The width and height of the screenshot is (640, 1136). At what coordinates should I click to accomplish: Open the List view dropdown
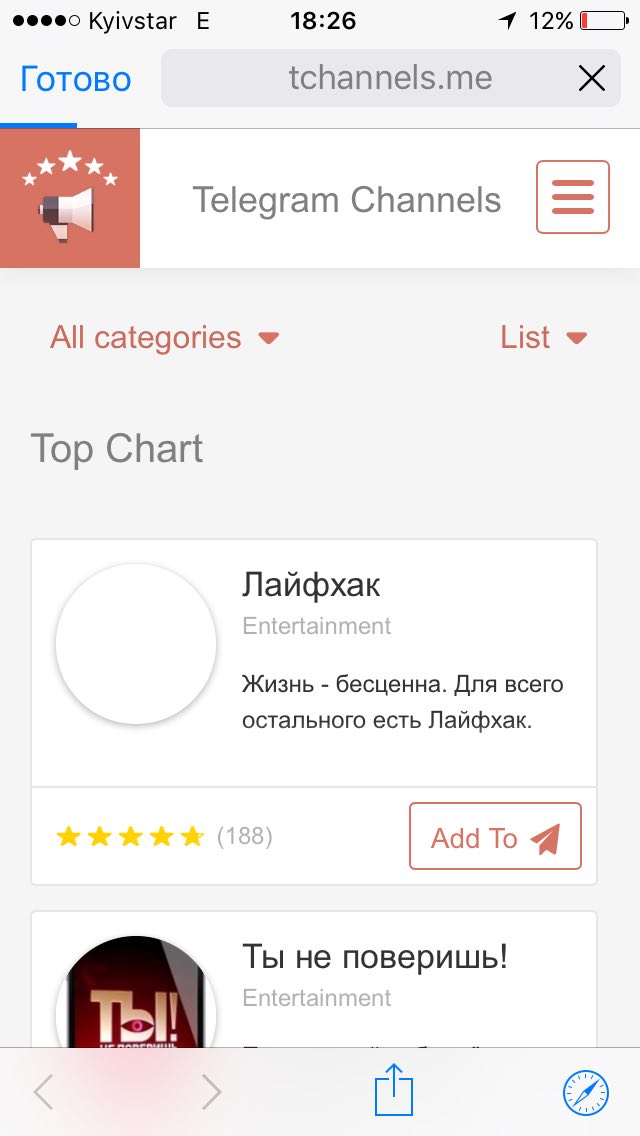pos(543,338)
